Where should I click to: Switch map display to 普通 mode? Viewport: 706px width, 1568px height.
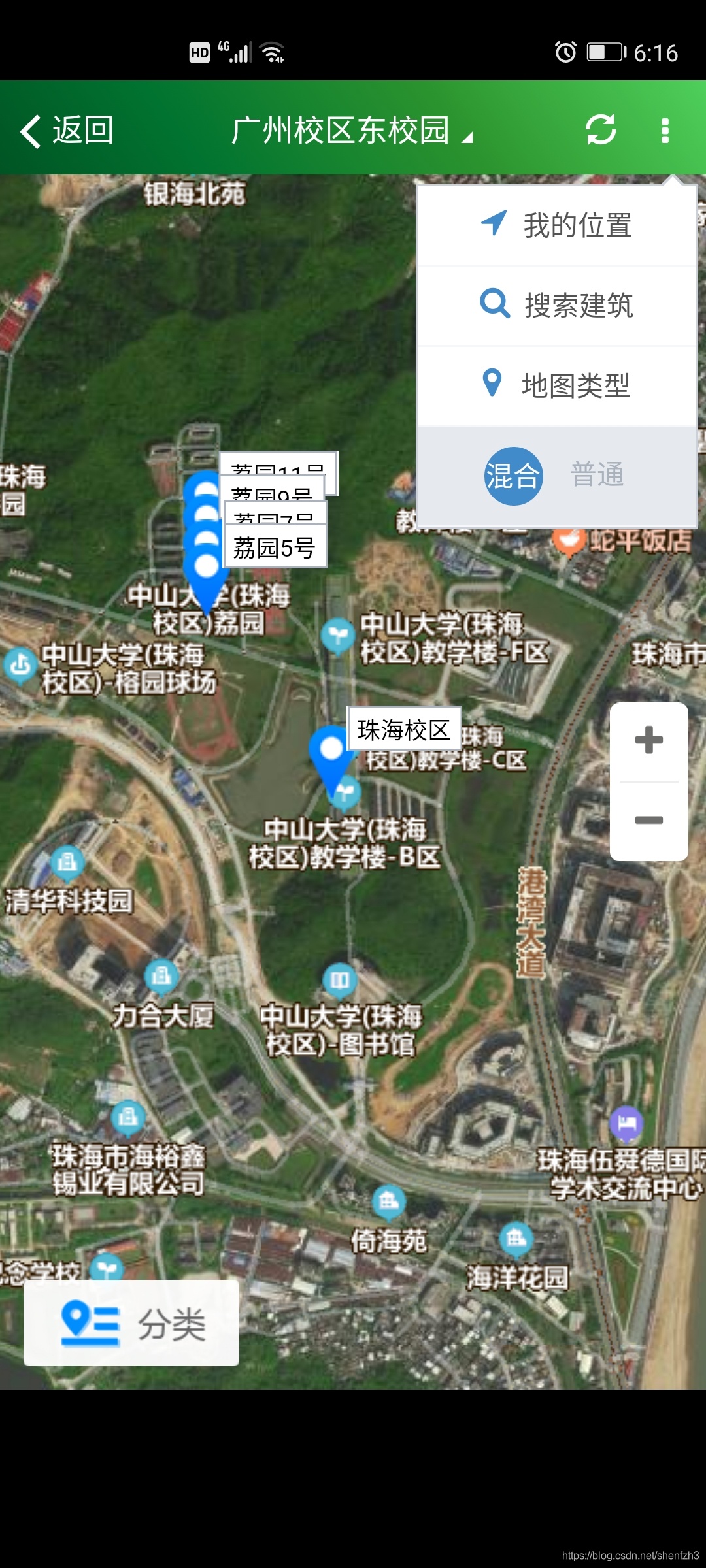pos(597,476)
